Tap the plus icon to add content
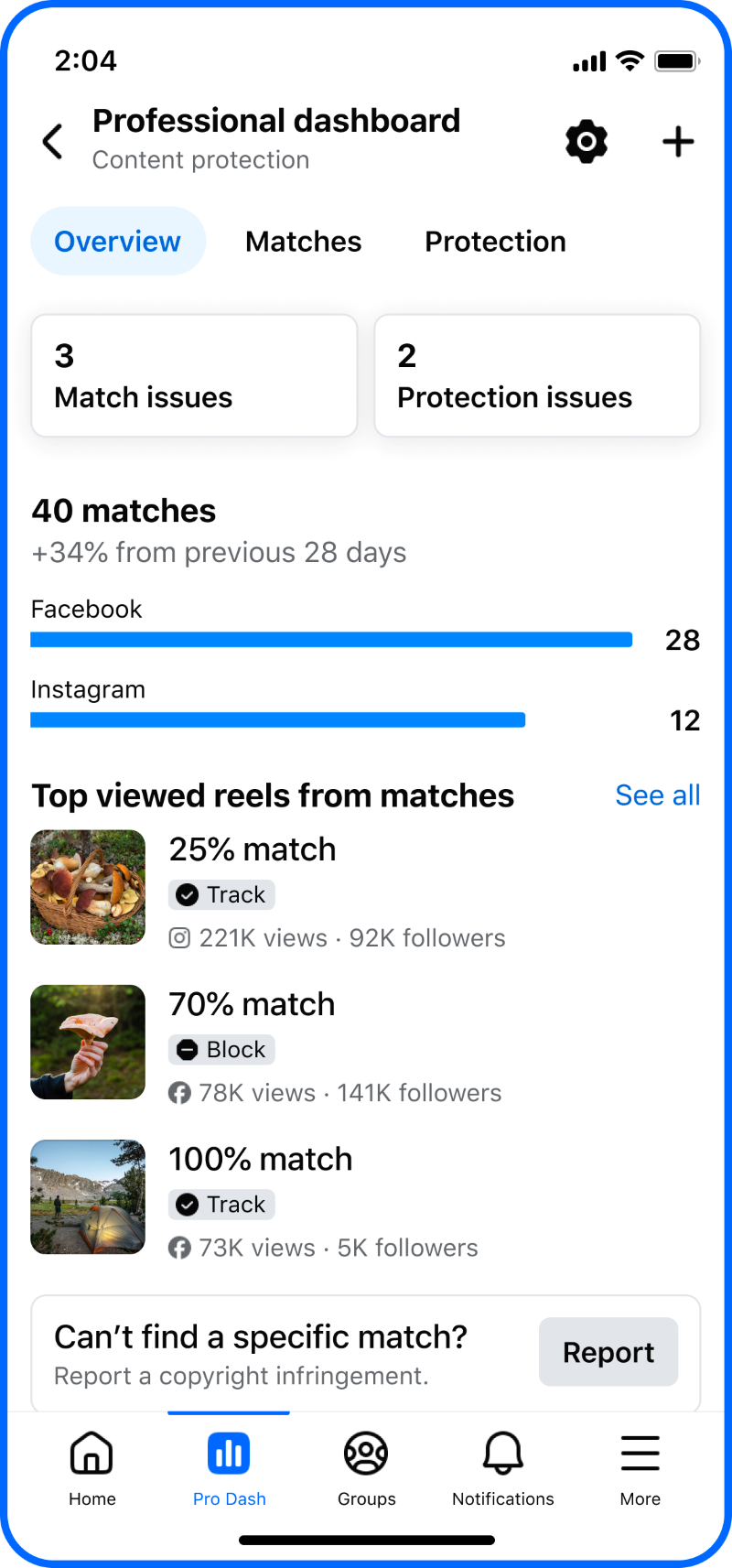The width and height of the screenshot is (732, 1568). [678, 142]
